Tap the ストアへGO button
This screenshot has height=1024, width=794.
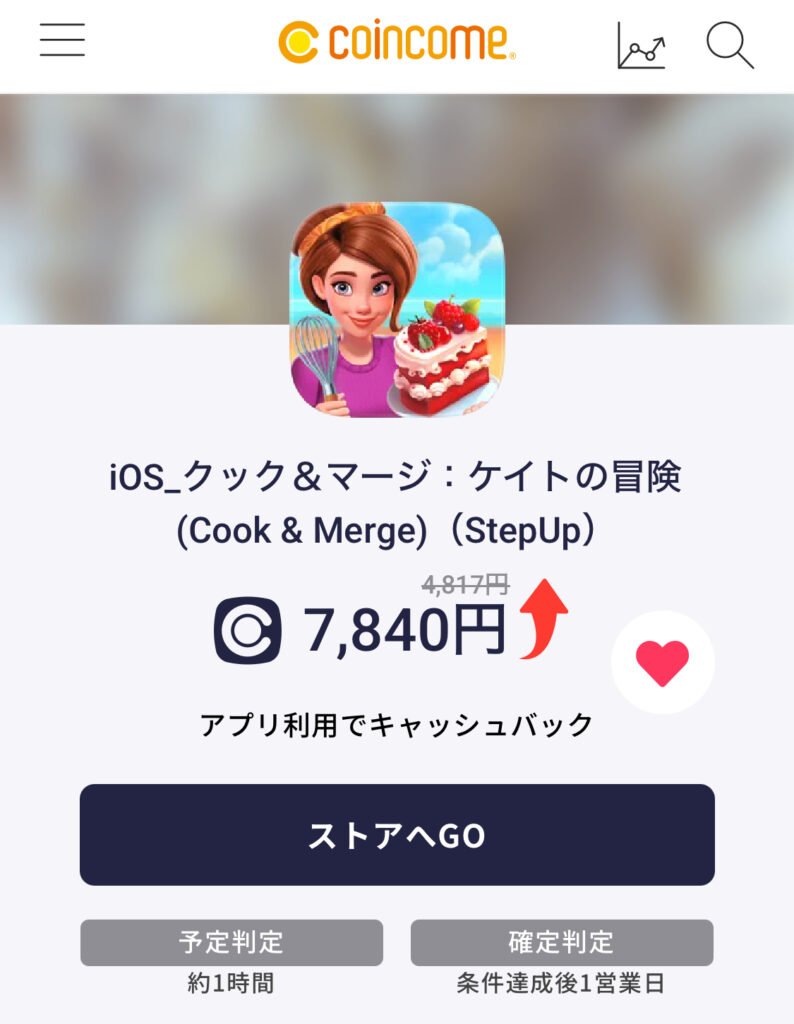coord(397,835)
